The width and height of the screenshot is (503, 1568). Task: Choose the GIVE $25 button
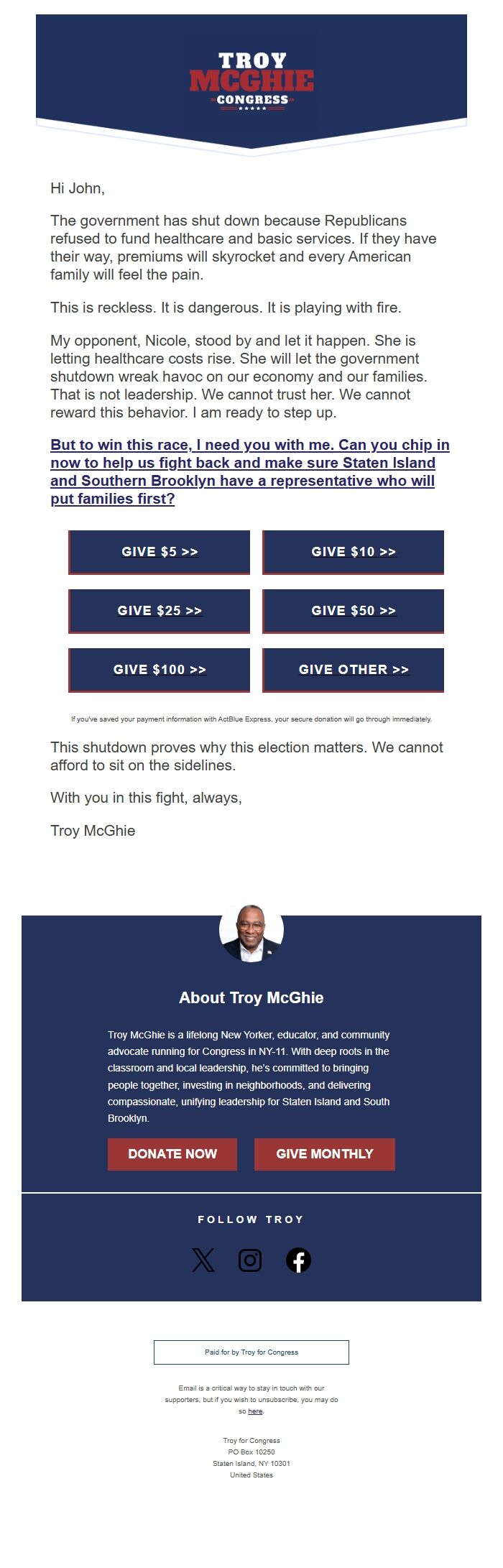pyautogui.click(x=160, y=611)
